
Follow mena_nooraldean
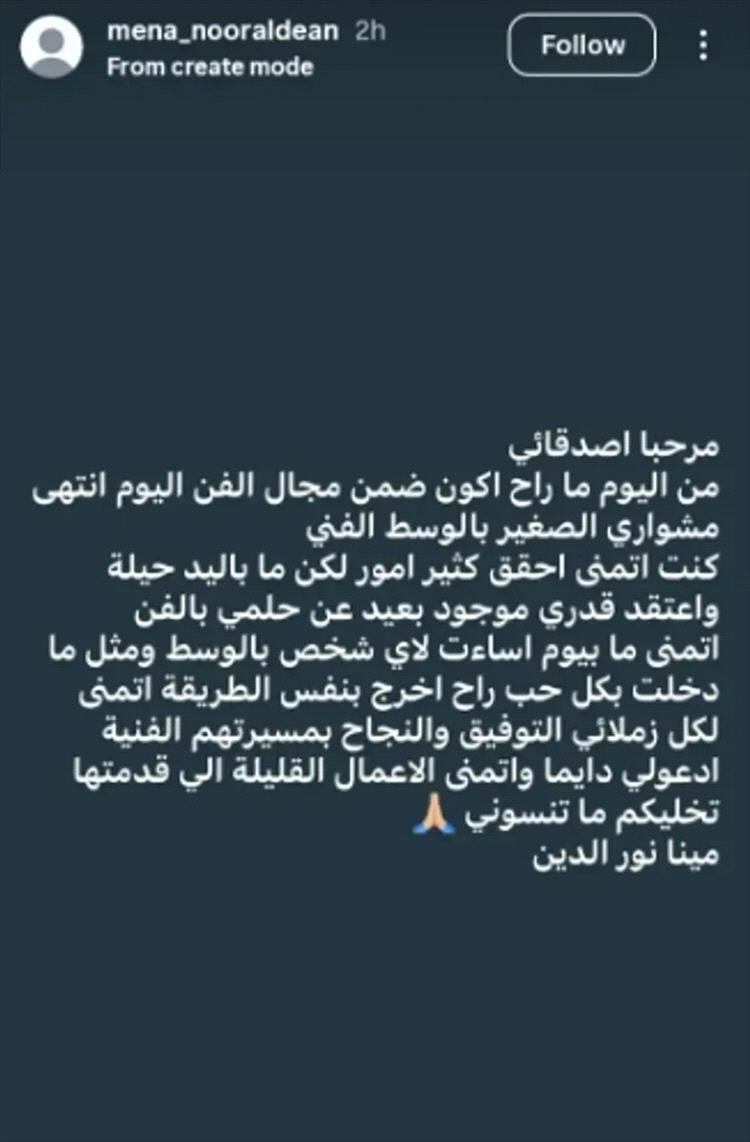click(582, 46)
